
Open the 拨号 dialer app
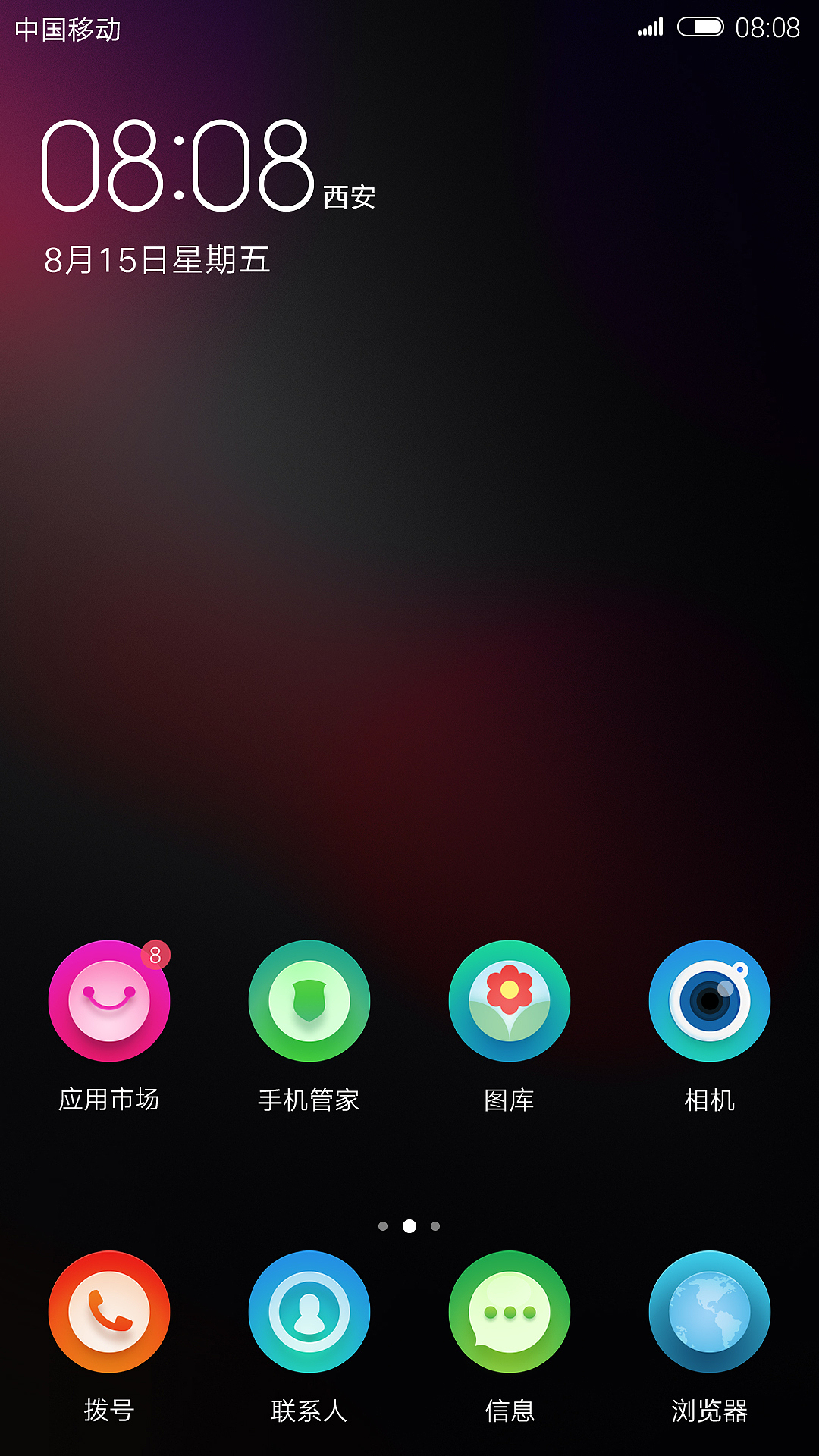(108, 1312)
